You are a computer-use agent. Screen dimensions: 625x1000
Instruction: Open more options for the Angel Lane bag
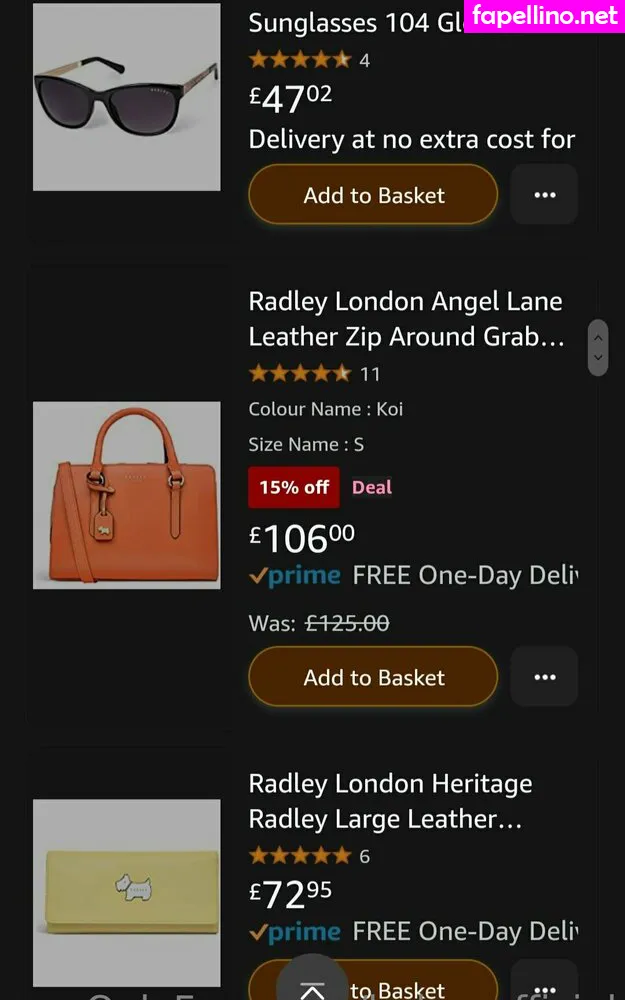point(544,677)
